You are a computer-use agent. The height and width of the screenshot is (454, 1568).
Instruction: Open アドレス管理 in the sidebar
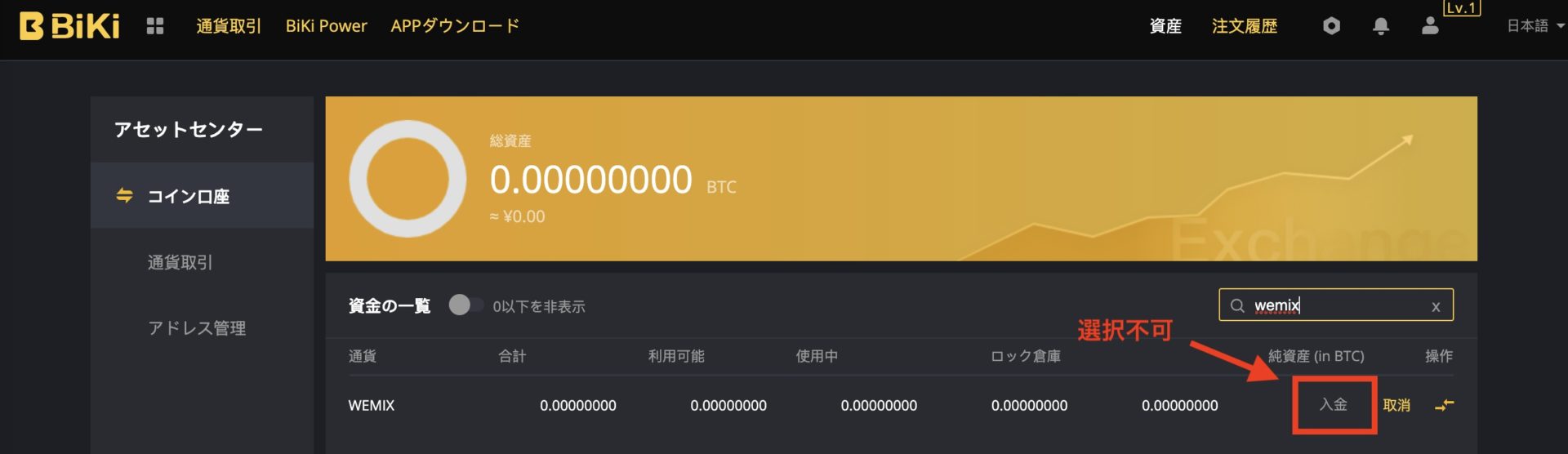click(196, 328)
